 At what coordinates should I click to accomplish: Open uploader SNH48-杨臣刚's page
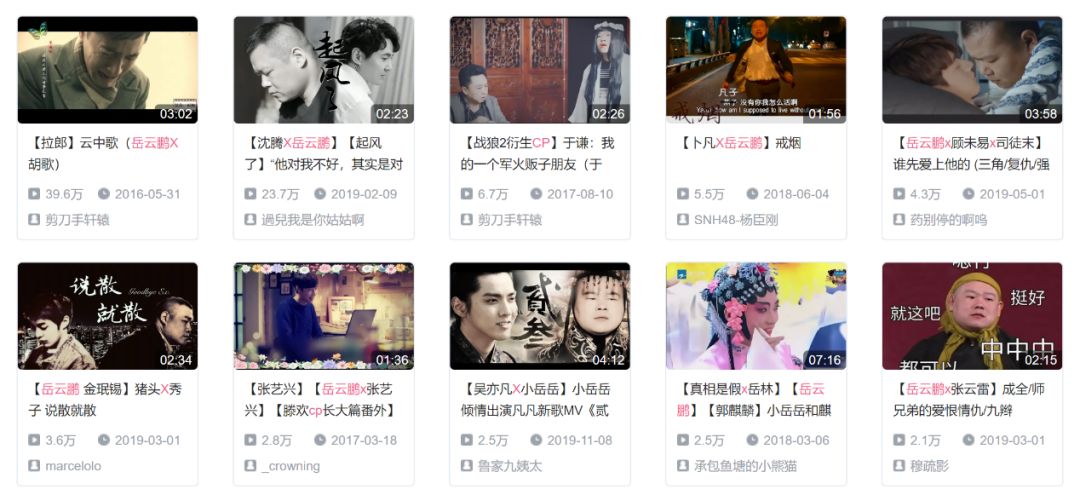tap(735, 220)
